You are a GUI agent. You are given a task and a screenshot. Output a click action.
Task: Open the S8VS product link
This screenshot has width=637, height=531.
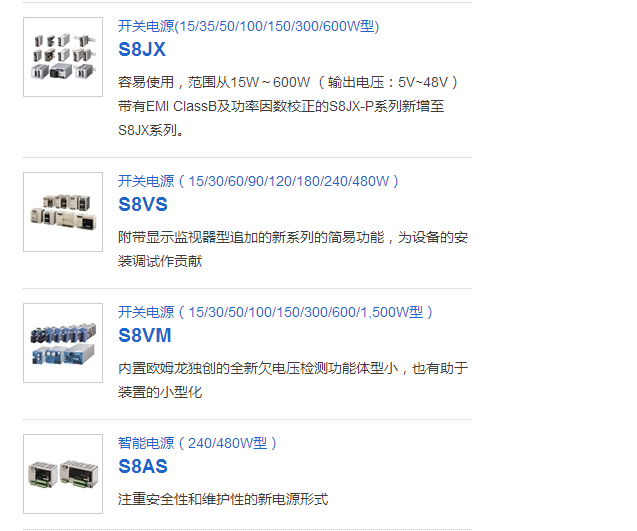(x=143, y=204)
